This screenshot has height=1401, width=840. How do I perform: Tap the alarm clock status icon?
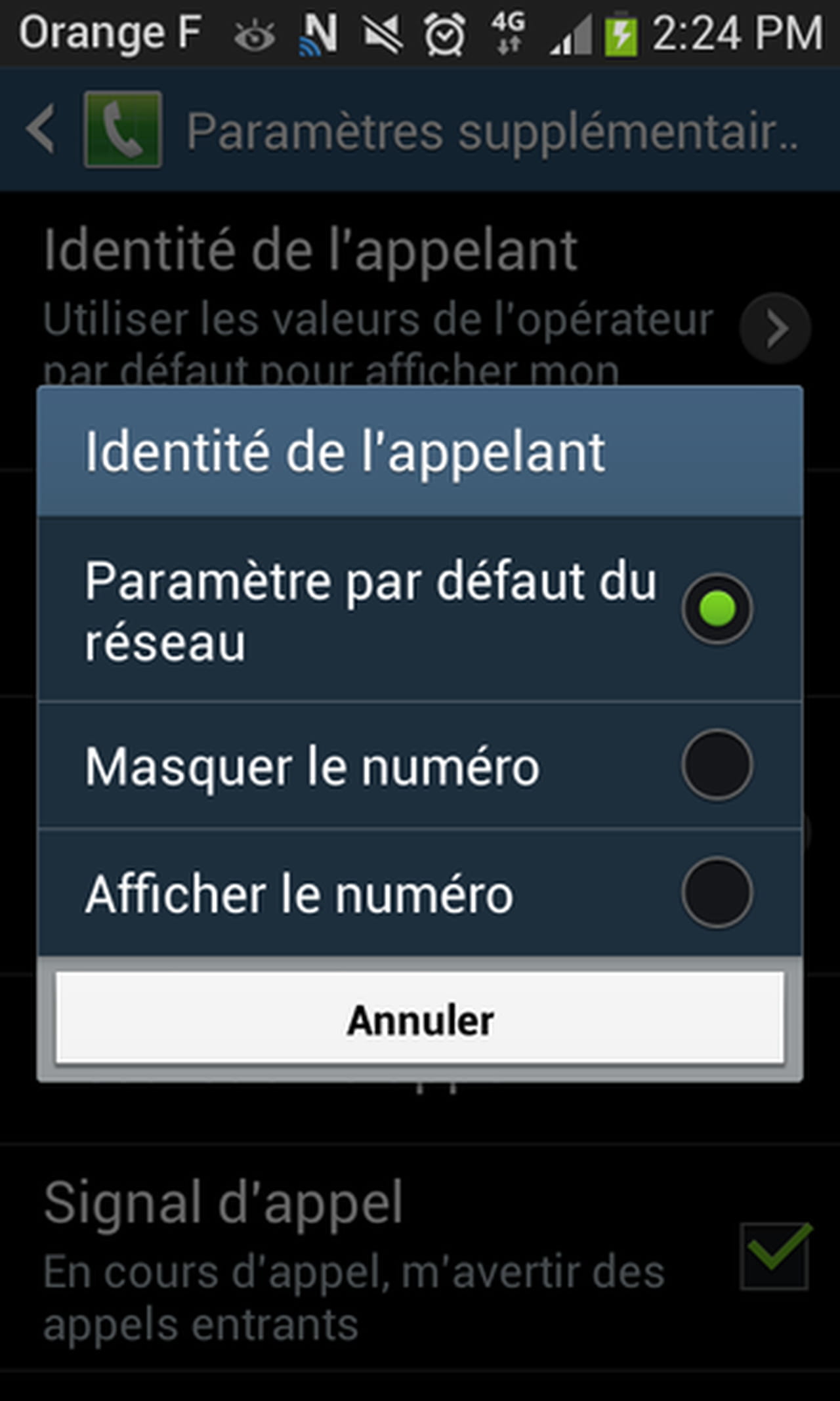444,31
